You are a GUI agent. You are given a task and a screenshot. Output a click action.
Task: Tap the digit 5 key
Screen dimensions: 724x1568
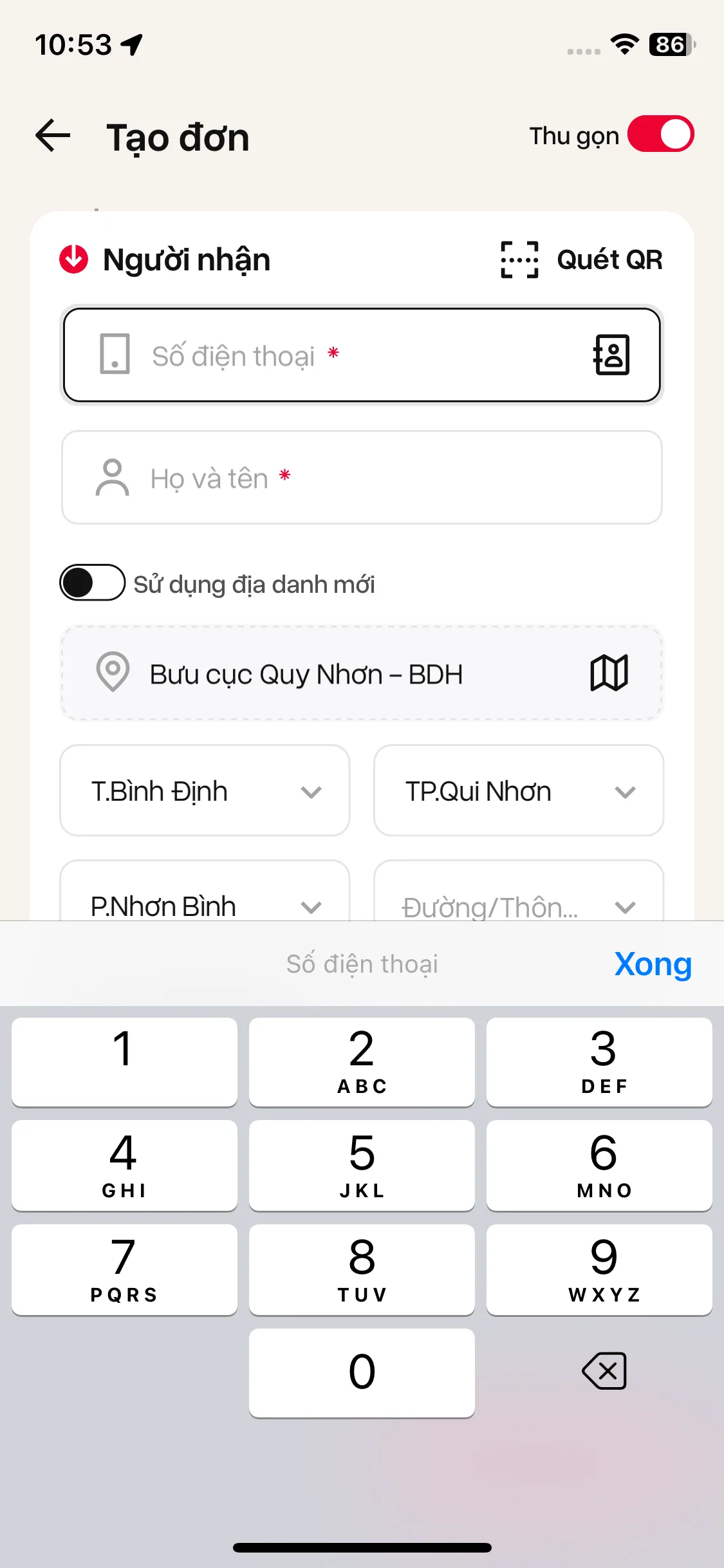(x=362, y=1166)
